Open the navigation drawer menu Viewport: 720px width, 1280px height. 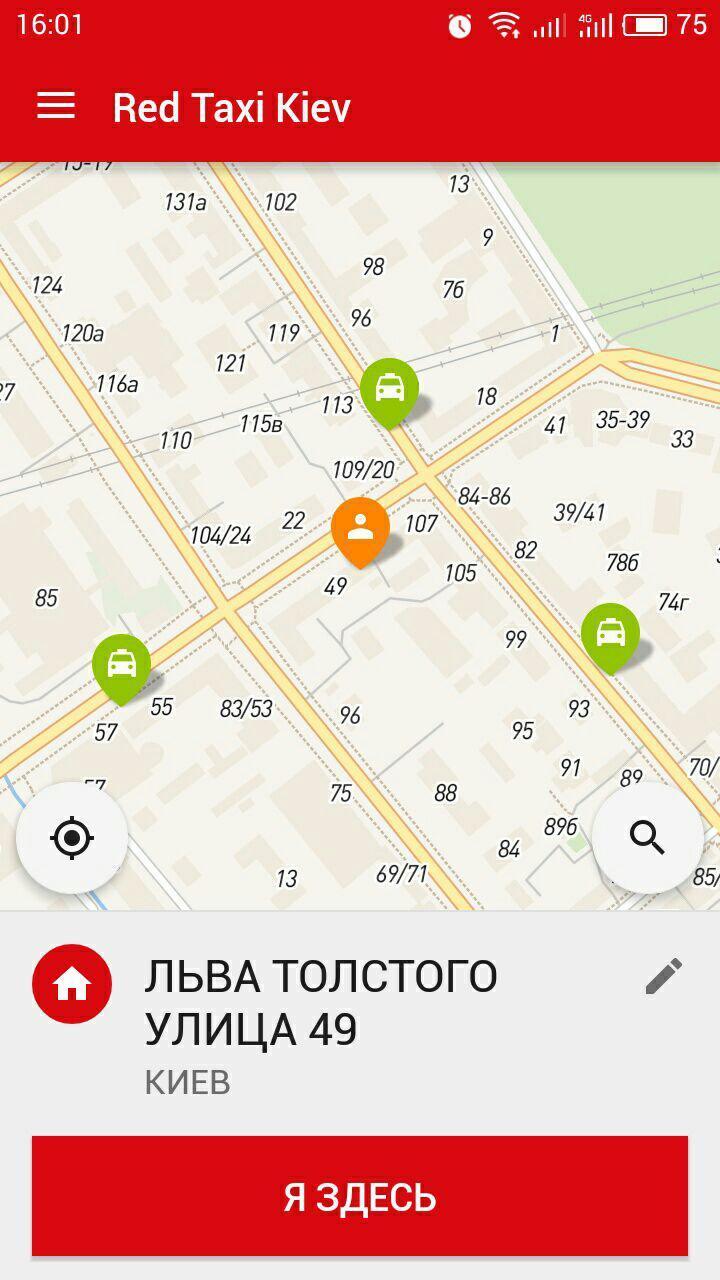pyautogui.click(x=55, y=105)
